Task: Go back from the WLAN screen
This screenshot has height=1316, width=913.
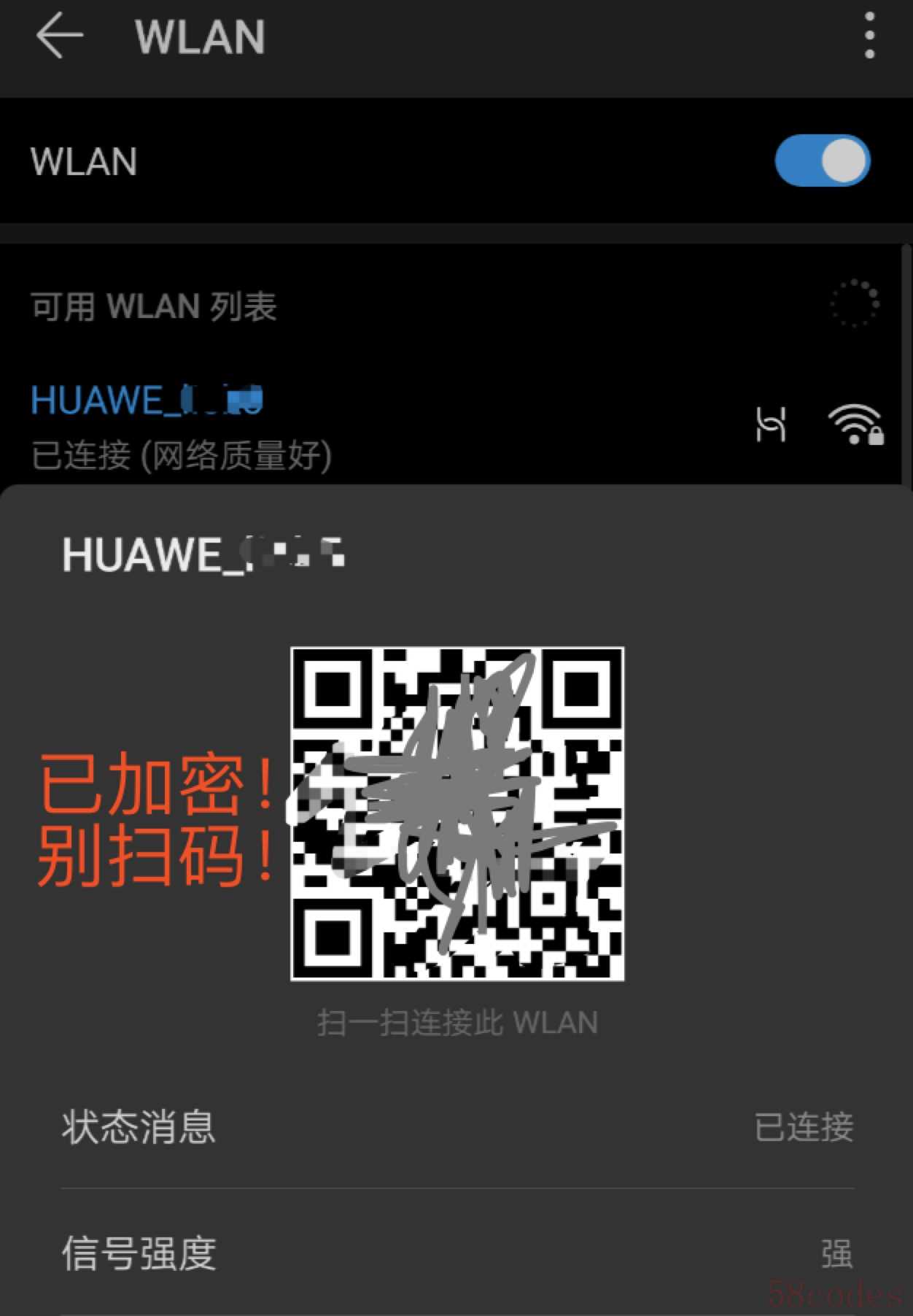Action: click(x=59, y=36)
